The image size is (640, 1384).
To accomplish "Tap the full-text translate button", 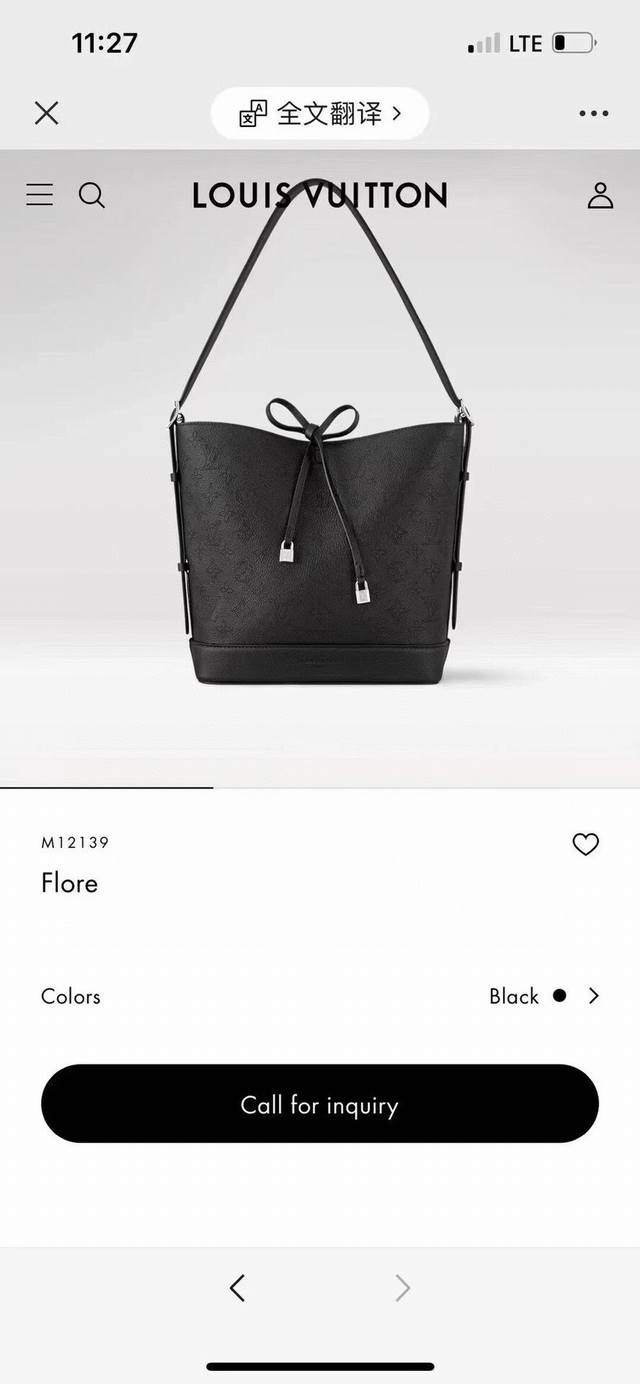I will tap(320, 114).
